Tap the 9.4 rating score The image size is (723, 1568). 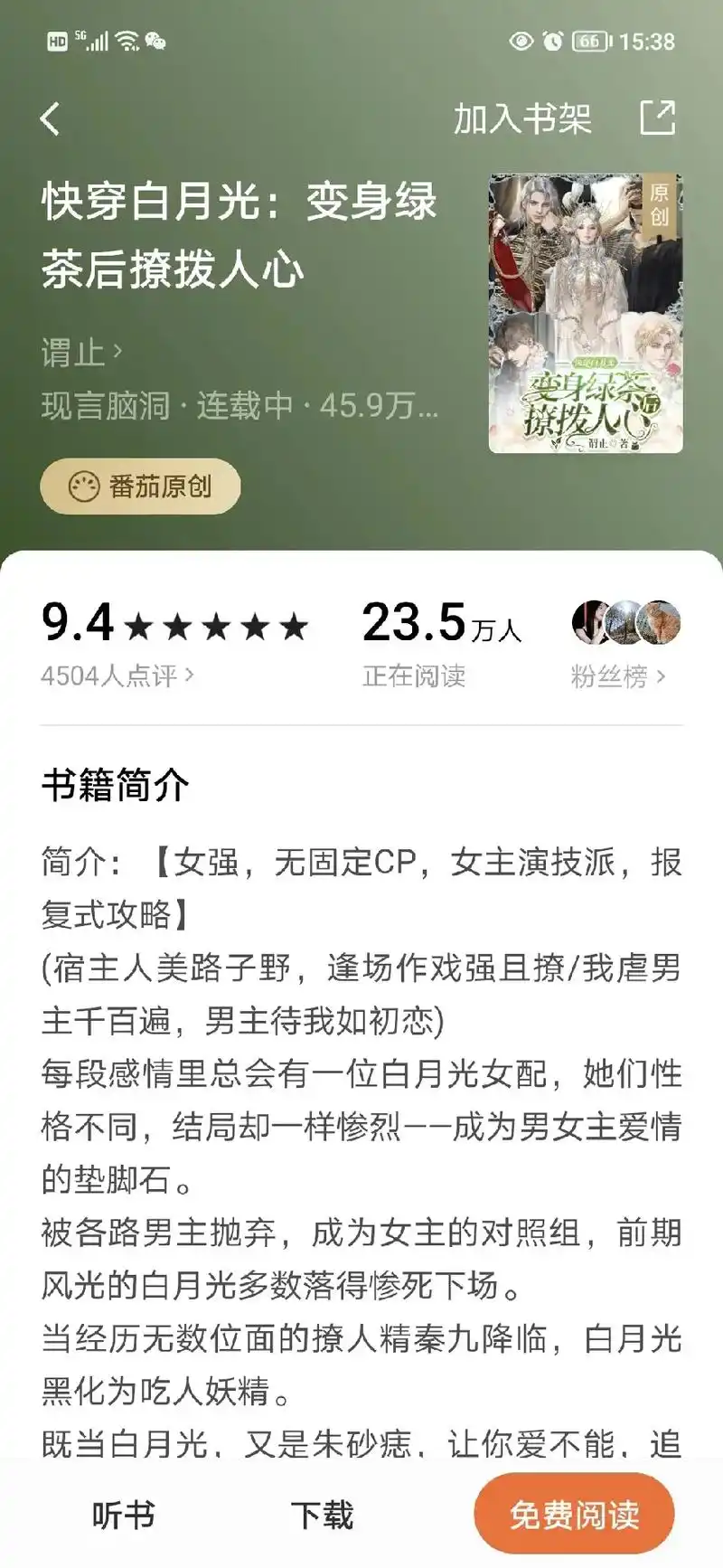pyautogui.click(x=77, y=623)
